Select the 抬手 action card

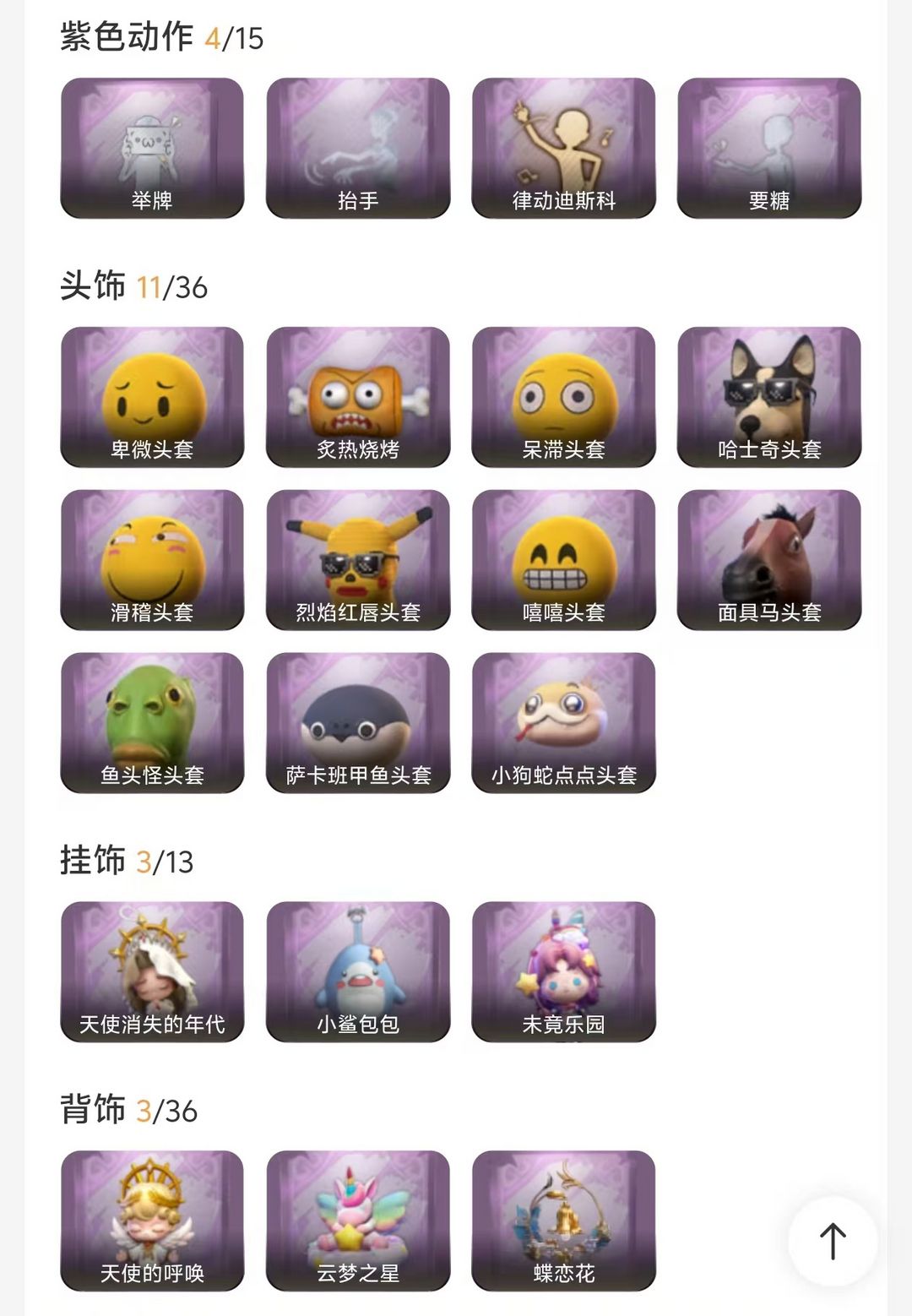click(x=358, y=148)
